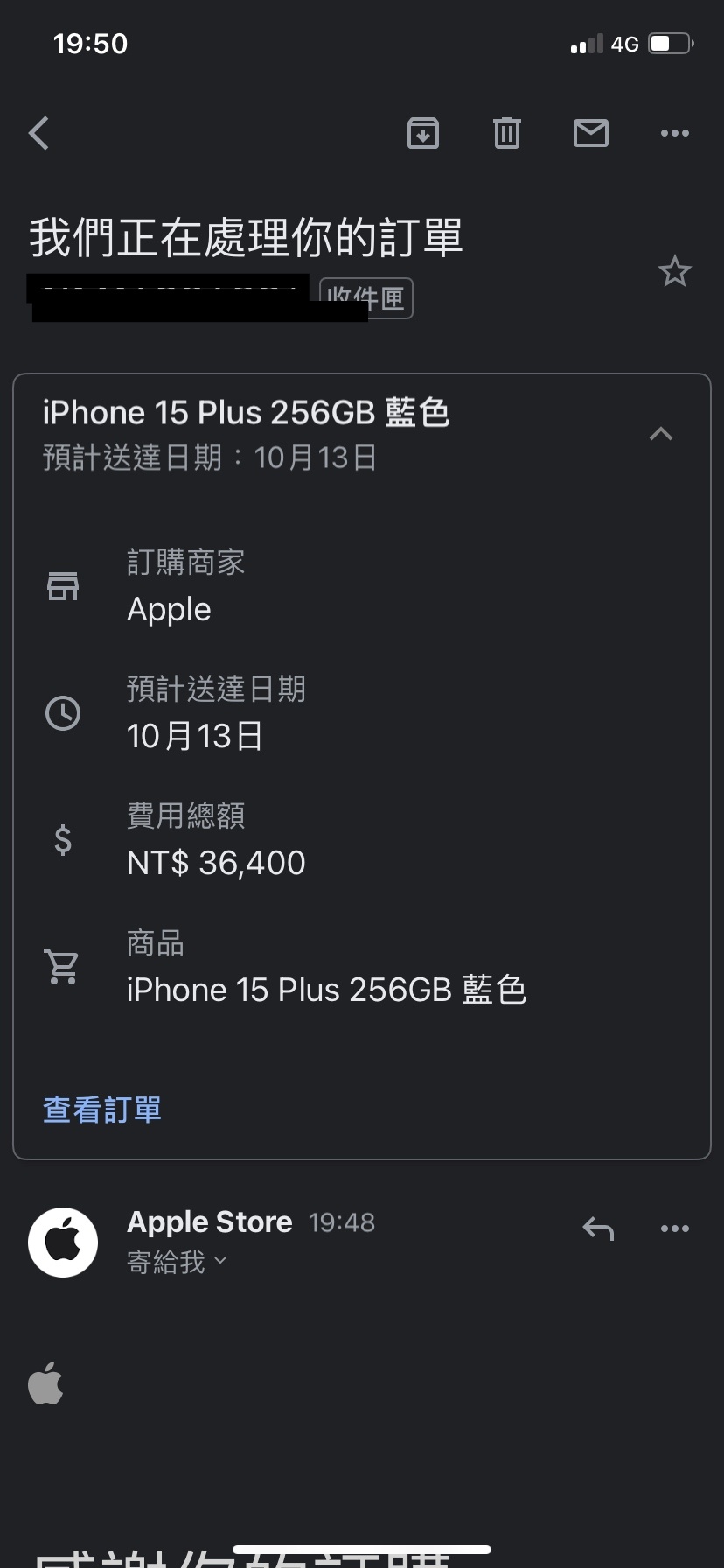Mark this email as unread
724x1568 pixels.
coord(591,134)
